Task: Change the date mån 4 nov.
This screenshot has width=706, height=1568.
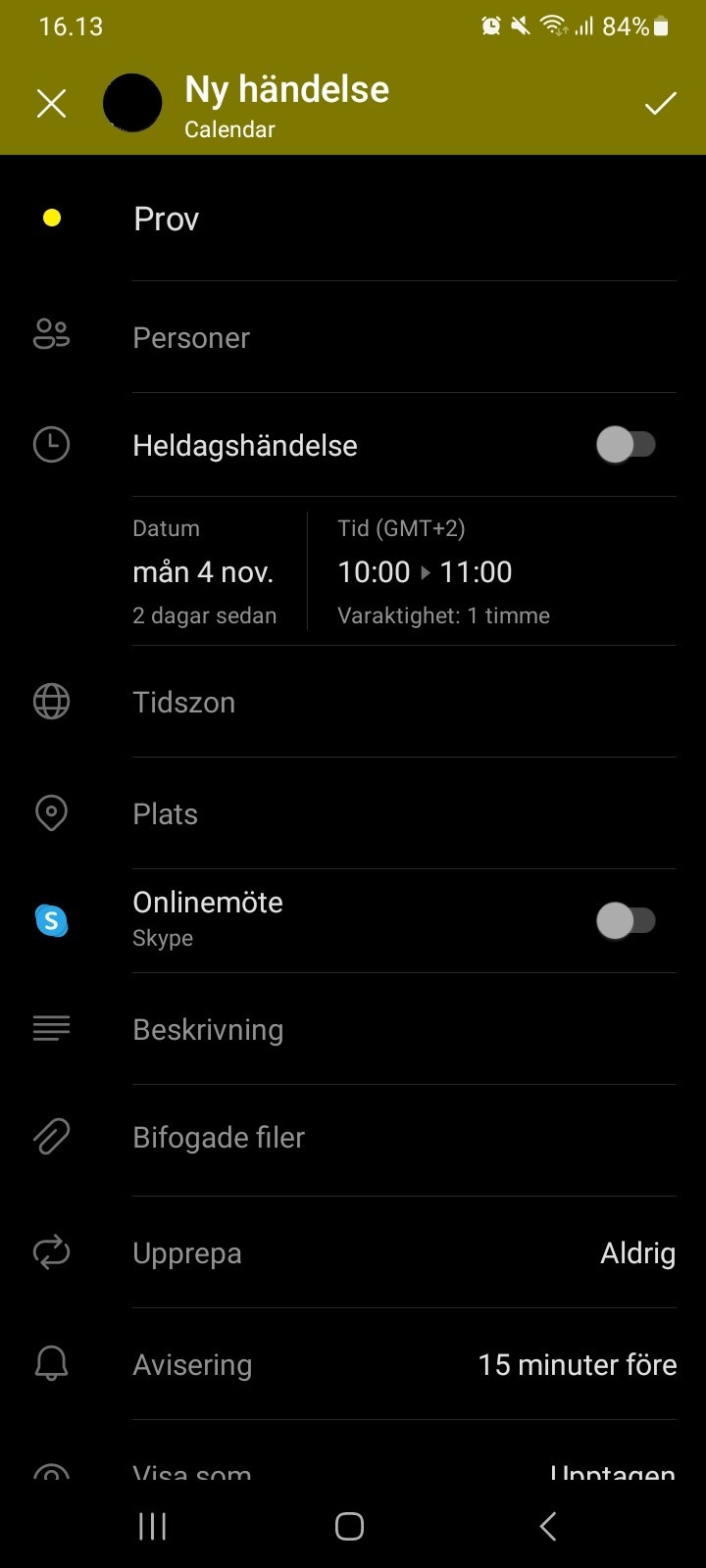Action: (205, 572)
